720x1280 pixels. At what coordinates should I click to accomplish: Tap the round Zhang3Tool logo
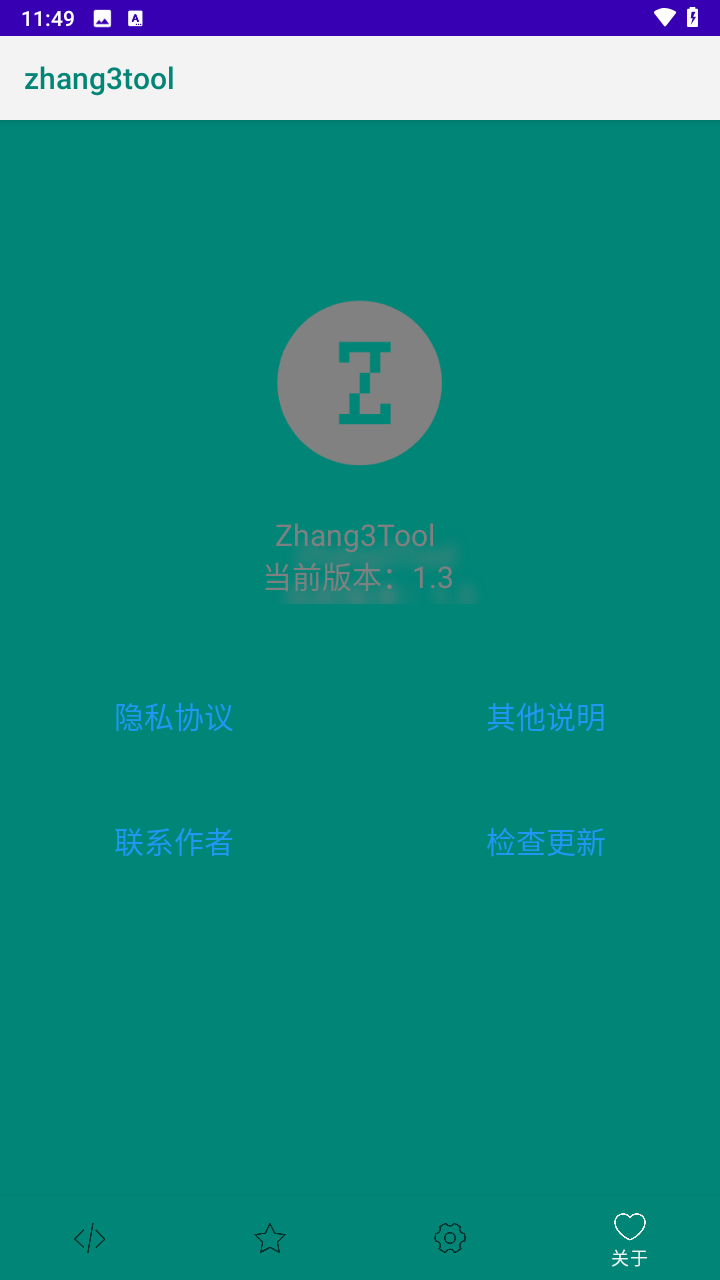tap(360, 383)
